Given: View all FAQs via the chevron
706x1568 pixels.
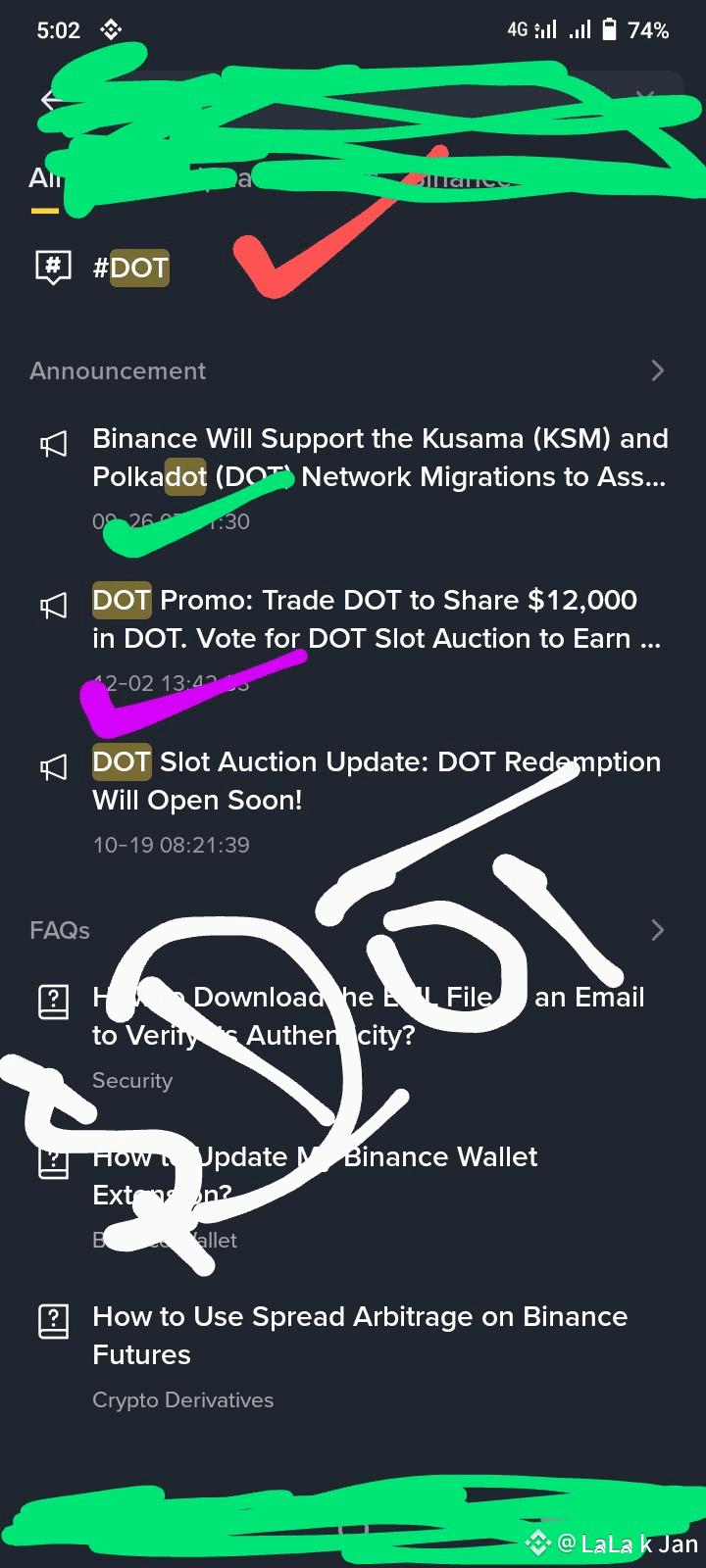Looking at the screenshot, I should pos(657,930).
